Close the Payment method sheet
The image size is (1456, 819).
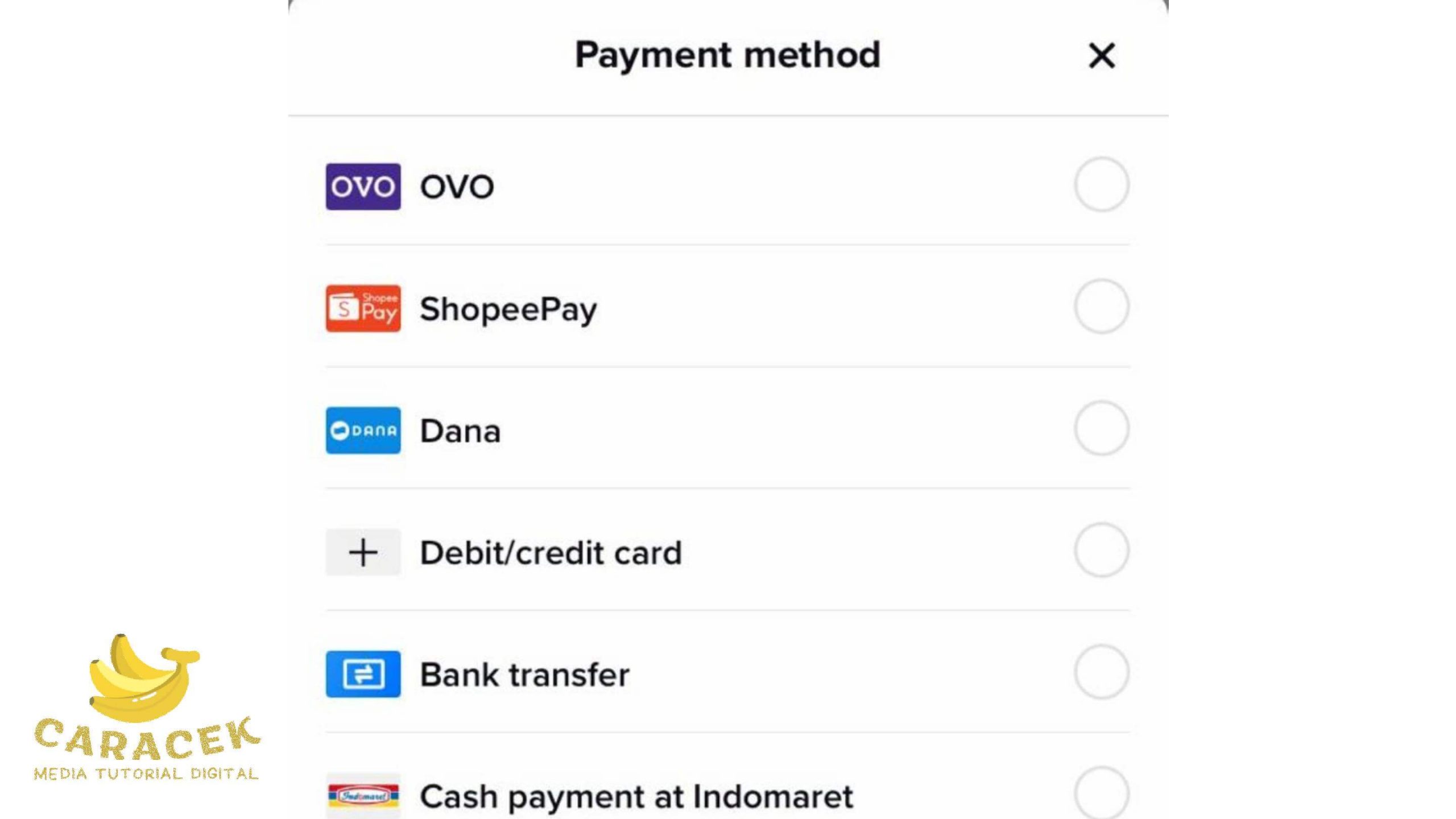pyautogui.click(x=1101, y=56)
